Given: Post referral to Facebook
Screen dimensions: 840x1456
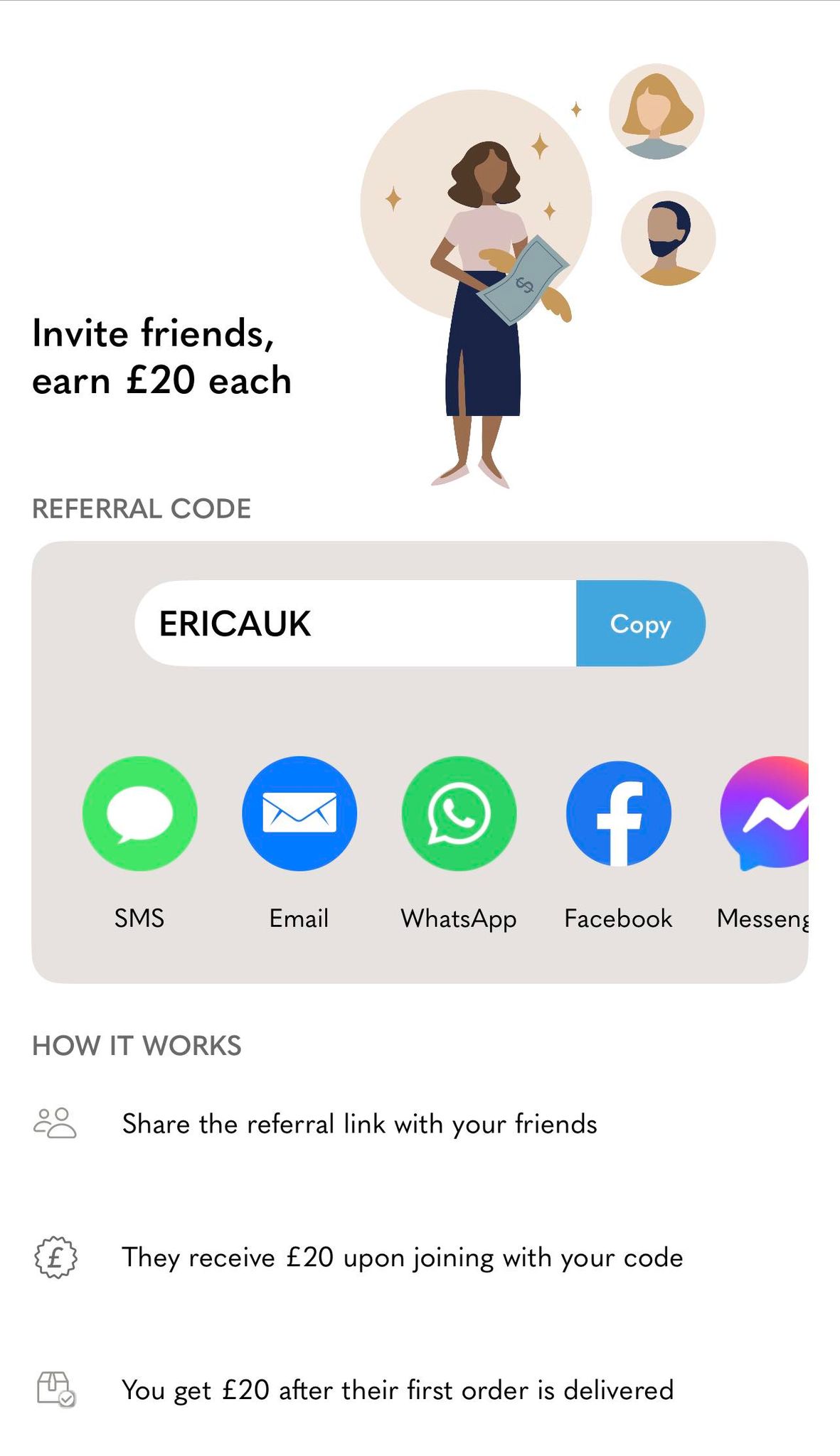Looking at the screenshot, I should click(x=618, y=813).
